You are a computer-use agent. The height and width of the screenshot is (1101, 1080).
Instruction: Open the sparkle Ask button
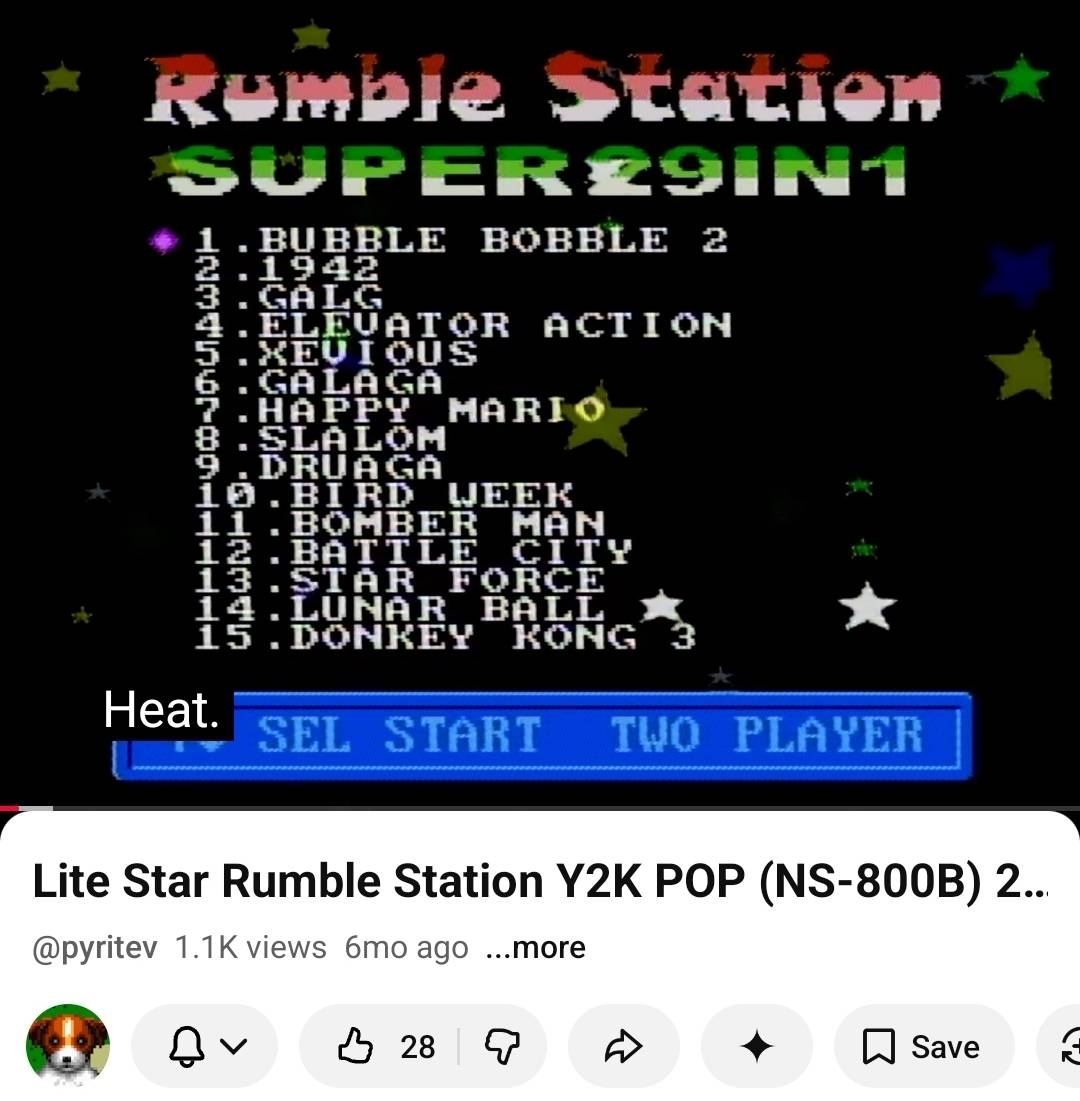click(x=756, y=1046)
